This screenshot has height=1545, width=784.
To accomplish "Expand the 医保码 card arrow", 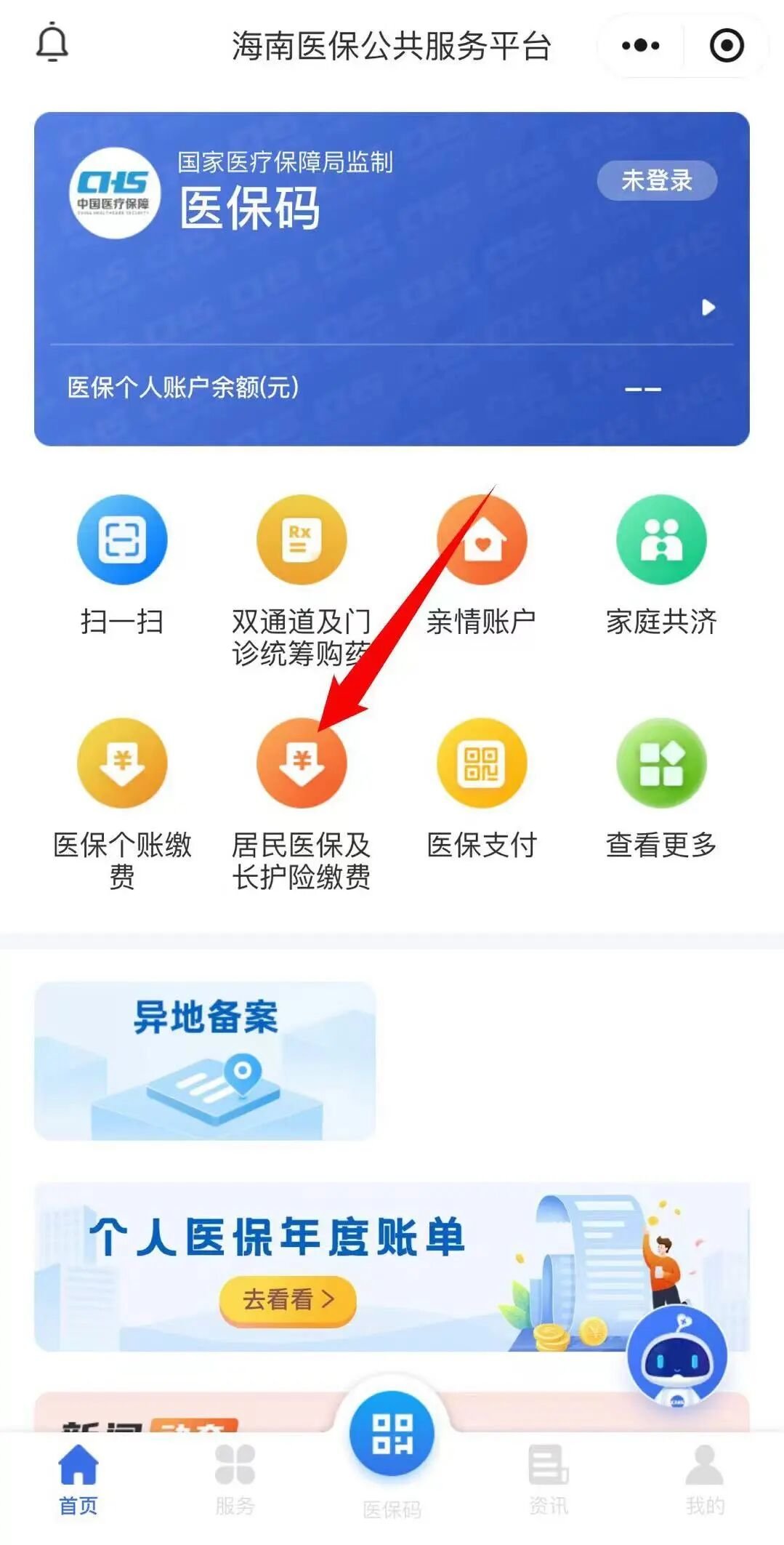I will (708, 308).
